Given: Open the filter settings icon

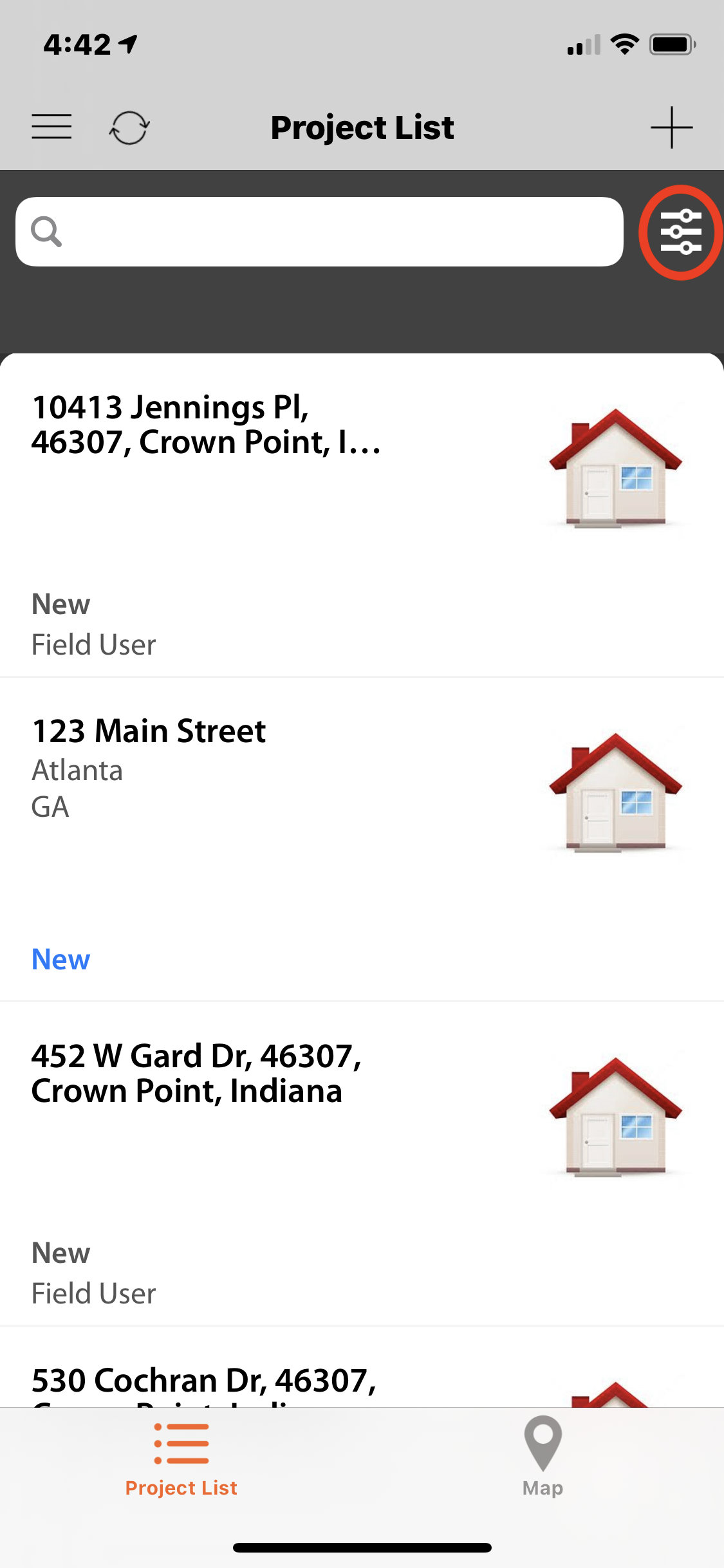Looking at the screenshot, I should pos(680,232).
